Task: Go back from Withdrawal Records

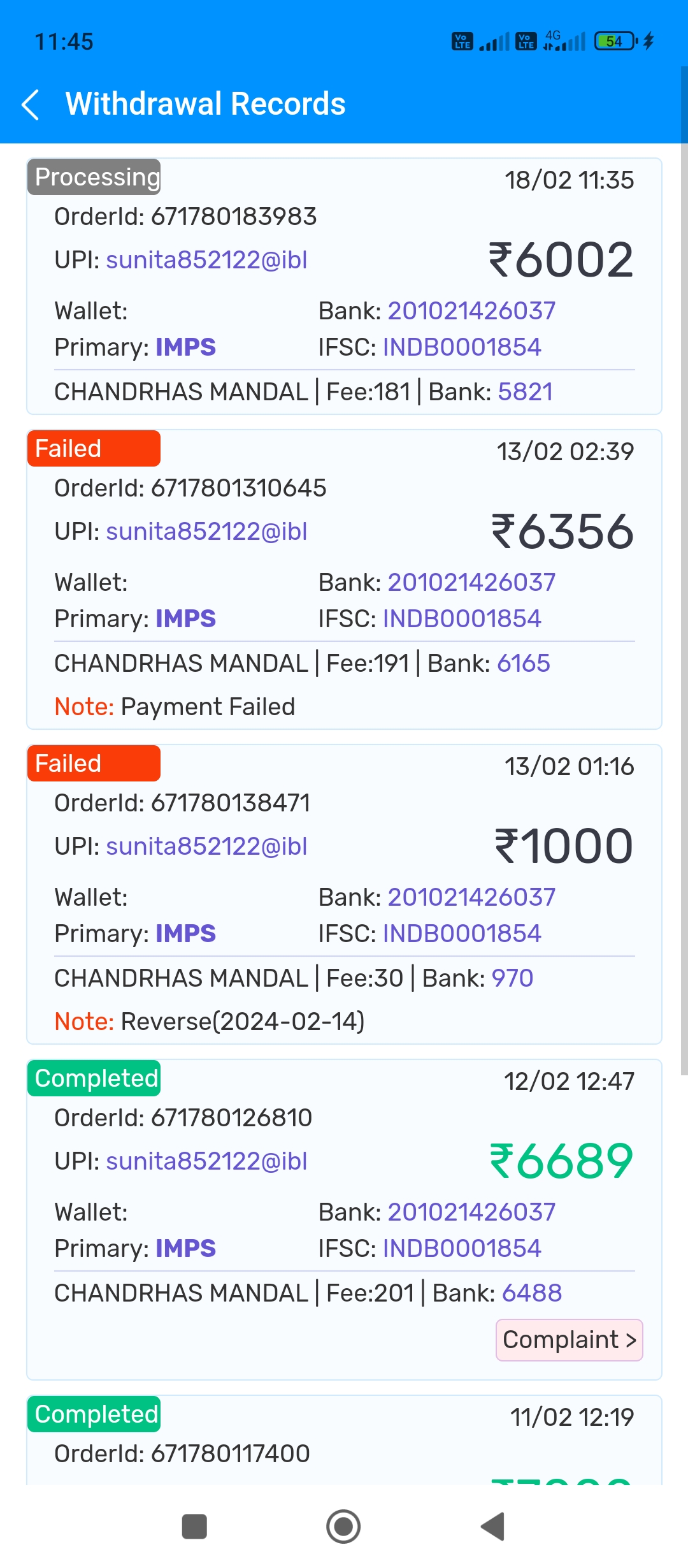Action: coord(31,105)
